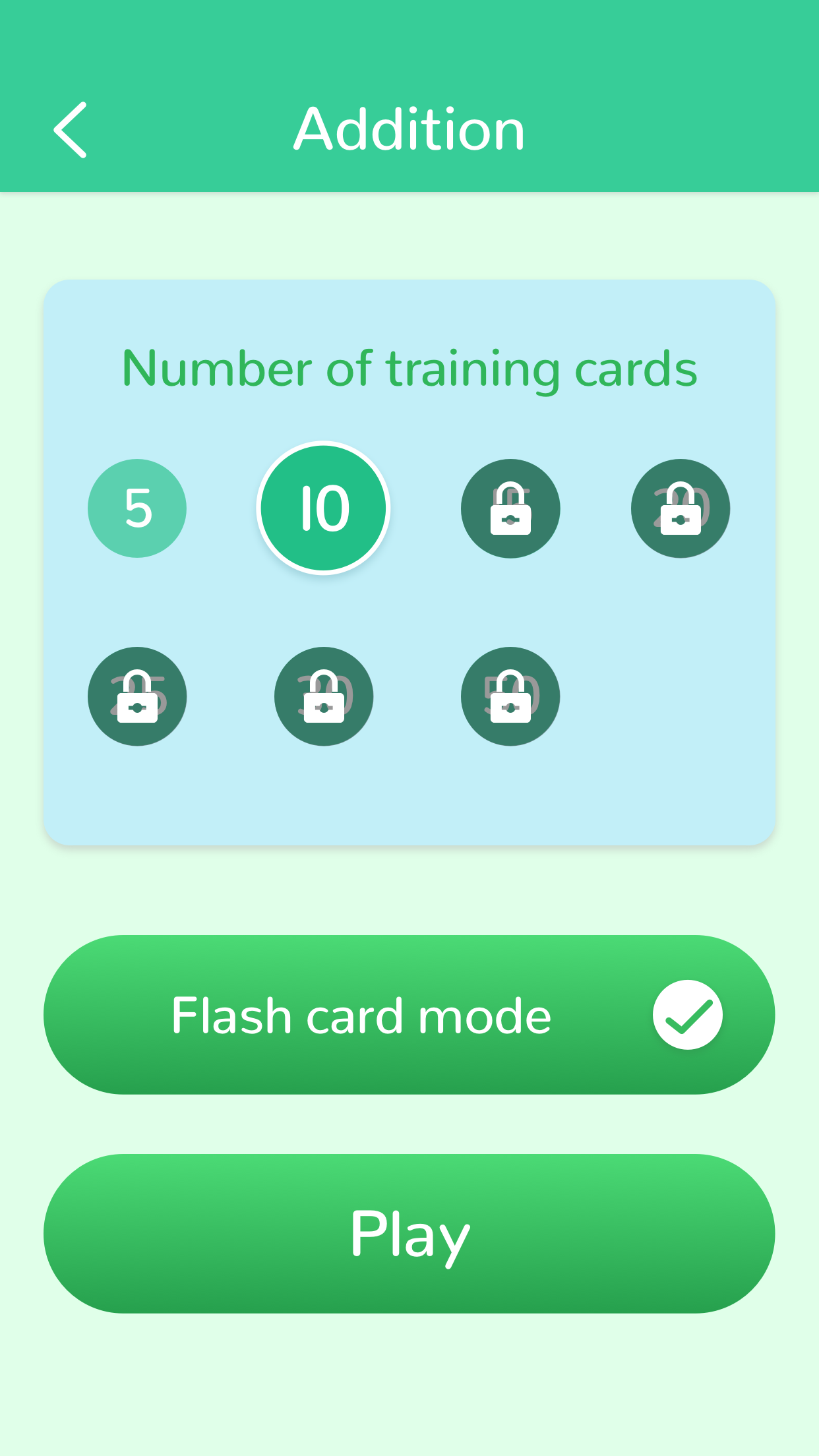Start the game with Play
The width and height of the screenshot is (819, 1456).
pyautogui.click(x=409, y=1233)
